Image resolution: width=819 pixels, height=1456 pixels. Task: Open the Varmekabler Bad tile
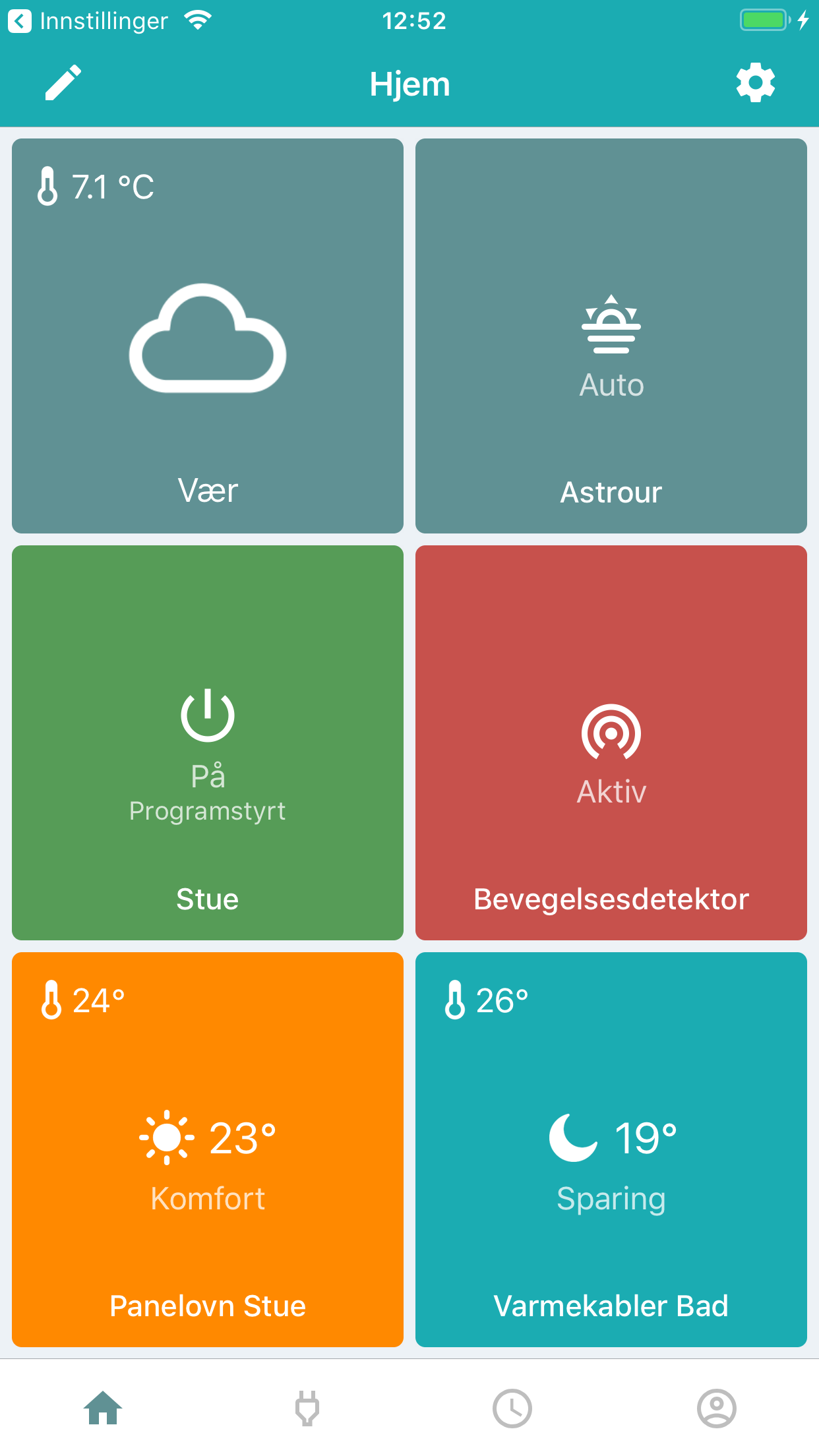(611, 1149)
